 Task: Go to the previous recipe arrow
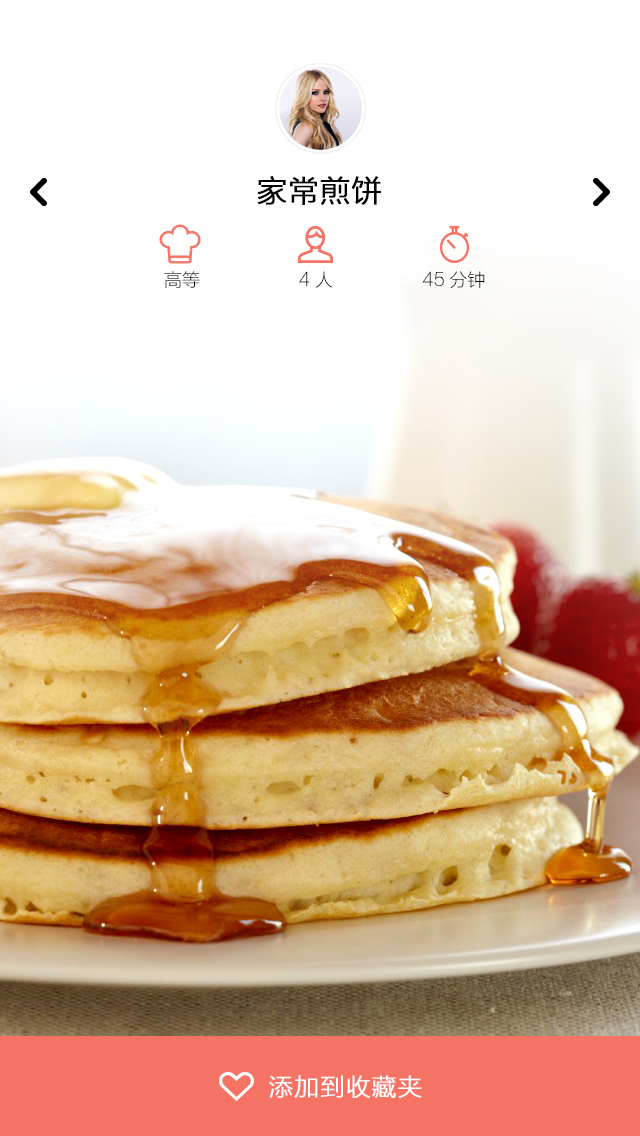[39, 192]
